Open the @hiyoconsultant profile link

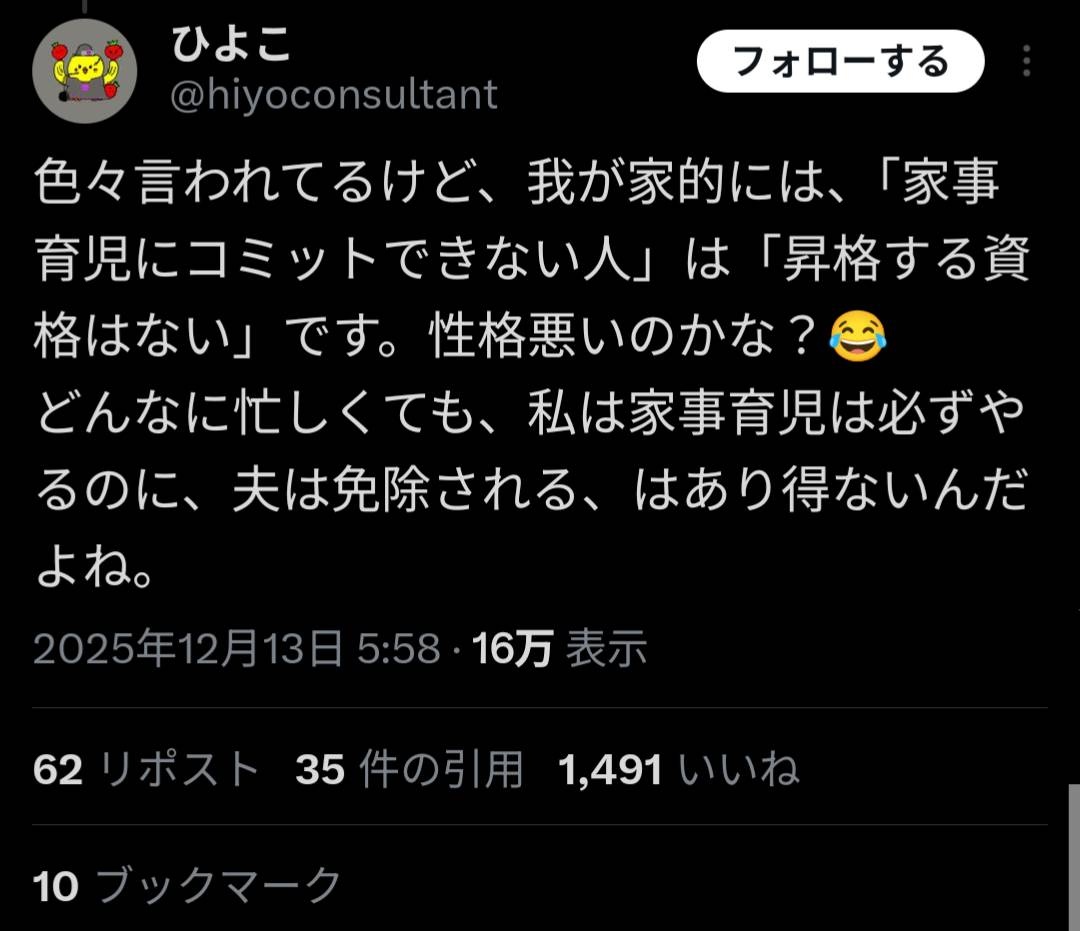335,94
